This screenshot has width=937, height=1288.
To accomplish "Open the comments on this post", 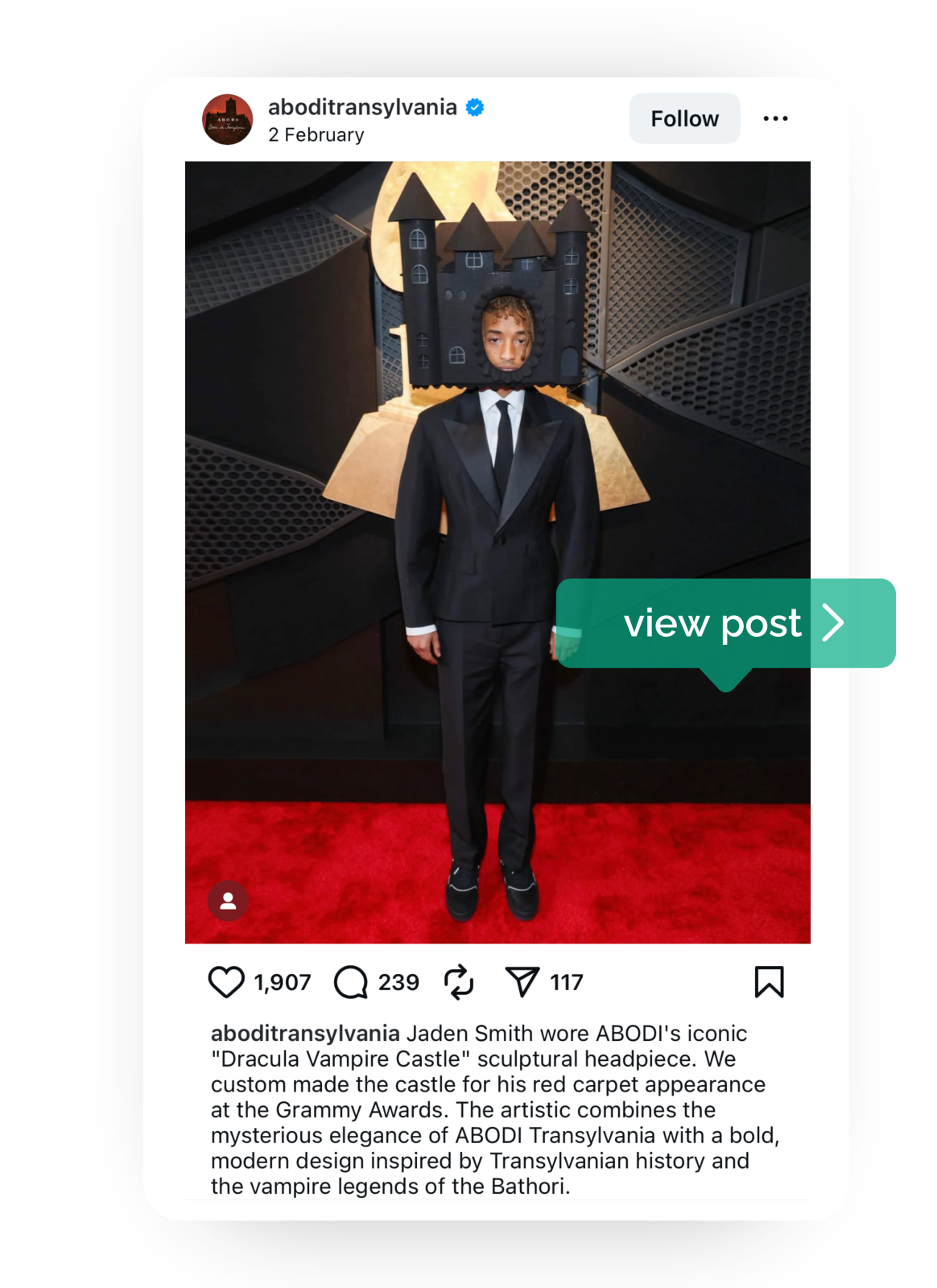I will click(x=351, y=982).
